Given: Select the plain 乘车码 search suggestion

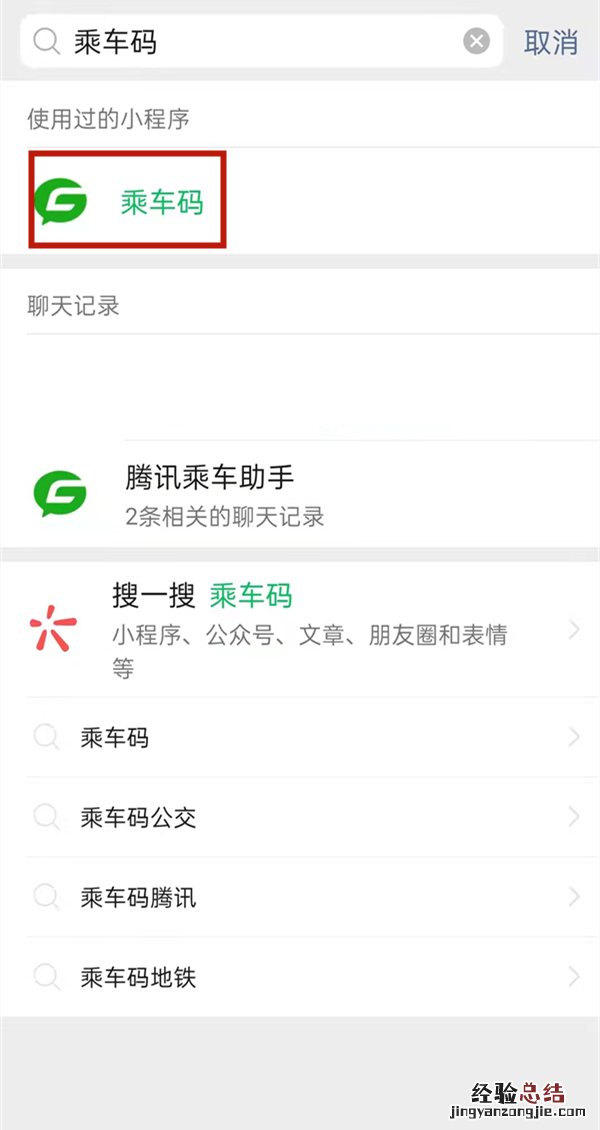Looking at the screenshot, I should (x=300, y=738).
